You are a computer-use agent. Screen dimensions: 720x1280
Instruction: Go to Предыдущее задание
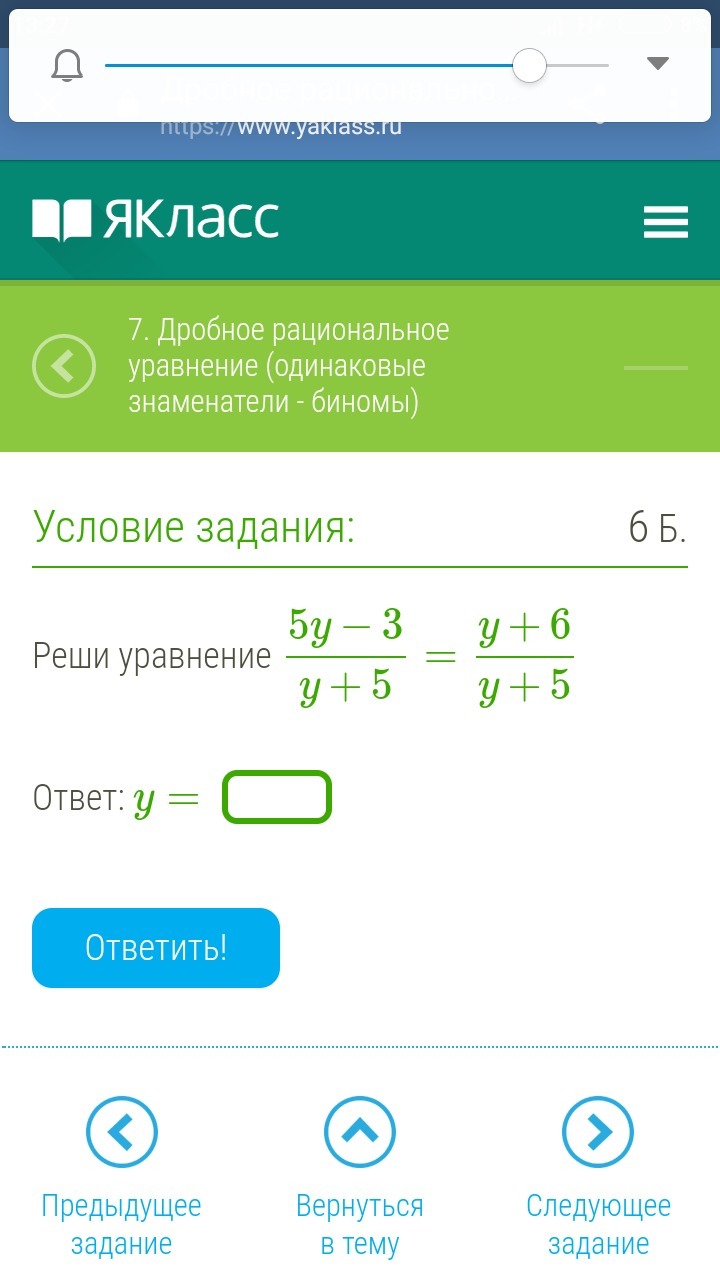point(121,1132)
